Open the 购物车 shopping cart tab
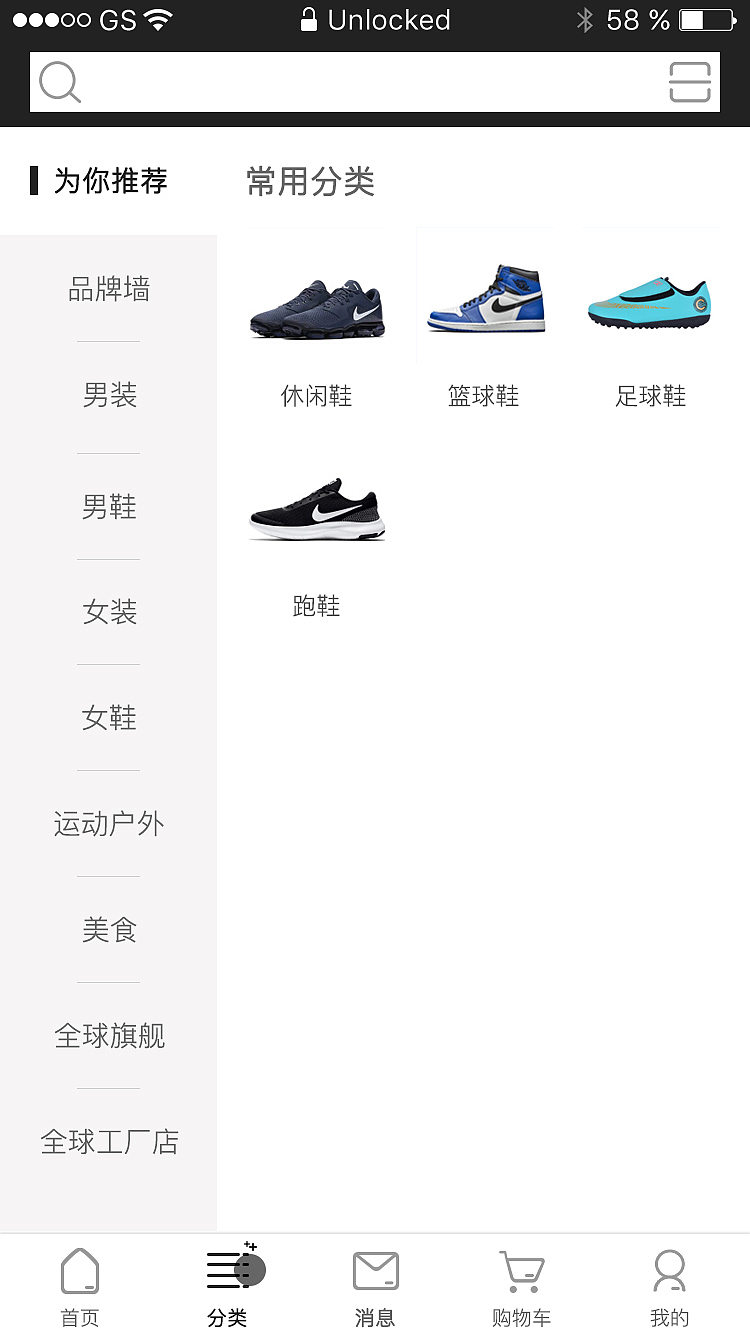Image resolution: width=750 pixels, height=1334 pixels. click(522, 1285)
